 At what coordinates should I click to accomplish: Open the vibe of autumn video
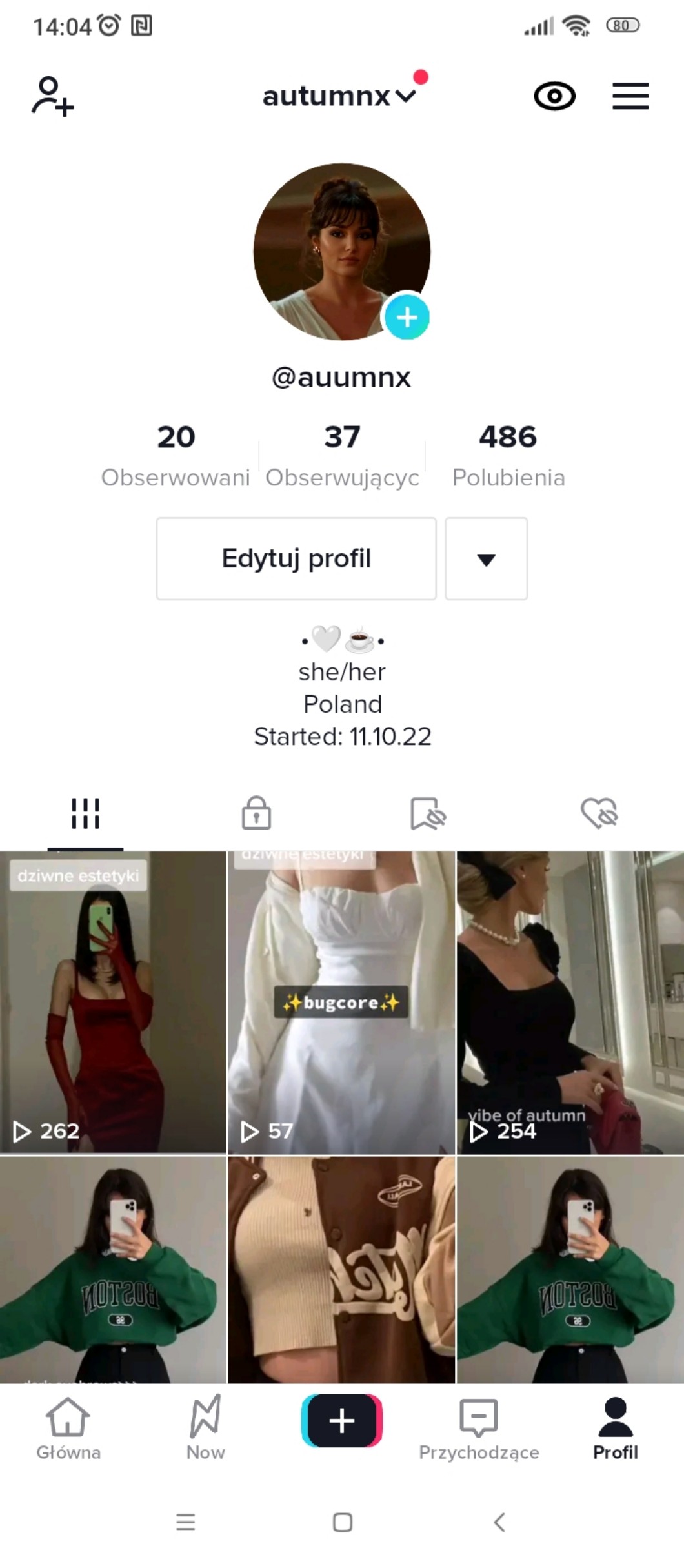pos(570,1002)
